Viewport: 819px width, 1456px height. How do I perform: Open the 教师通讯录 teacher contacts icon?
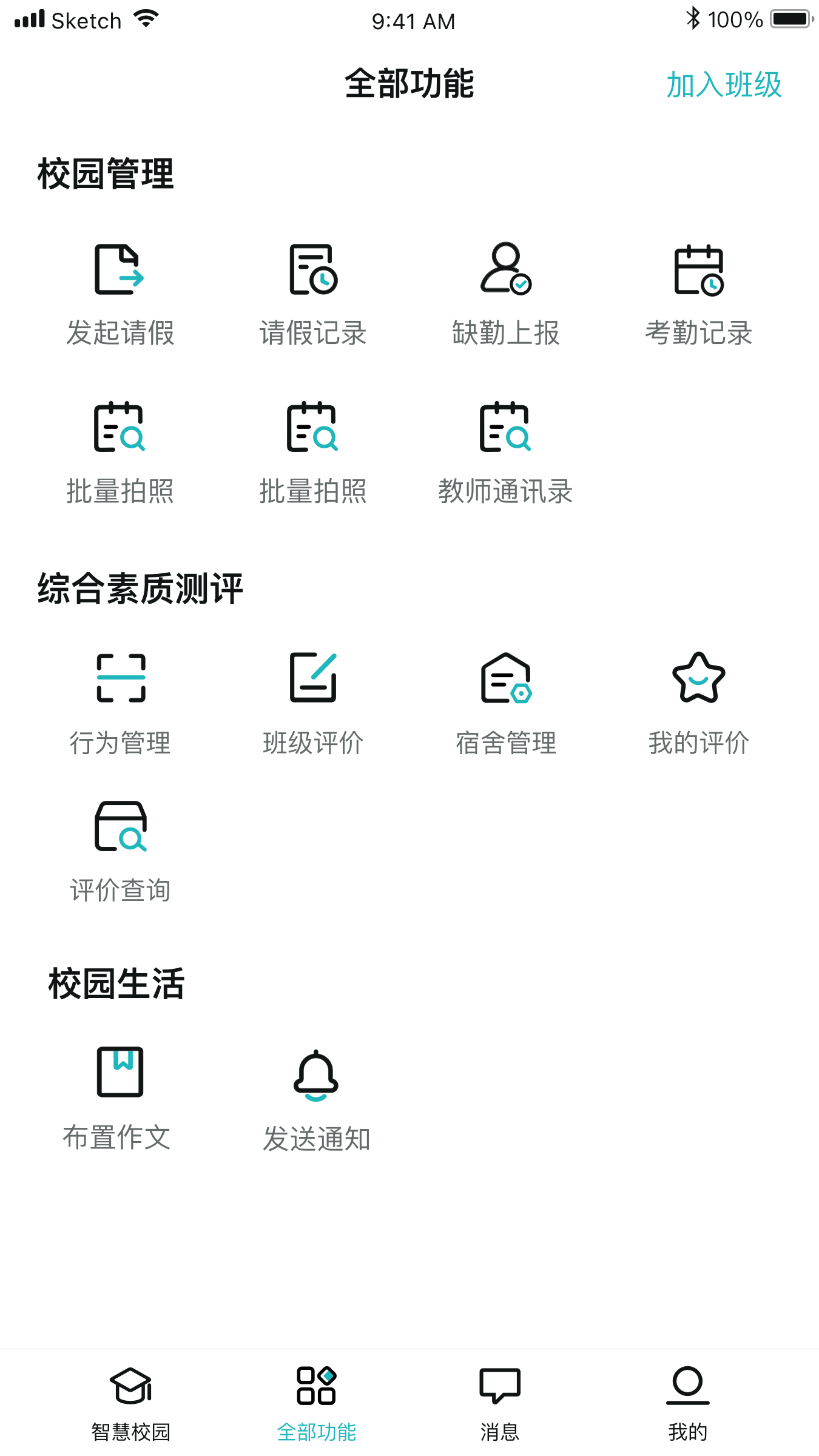(x=507, y=432)
